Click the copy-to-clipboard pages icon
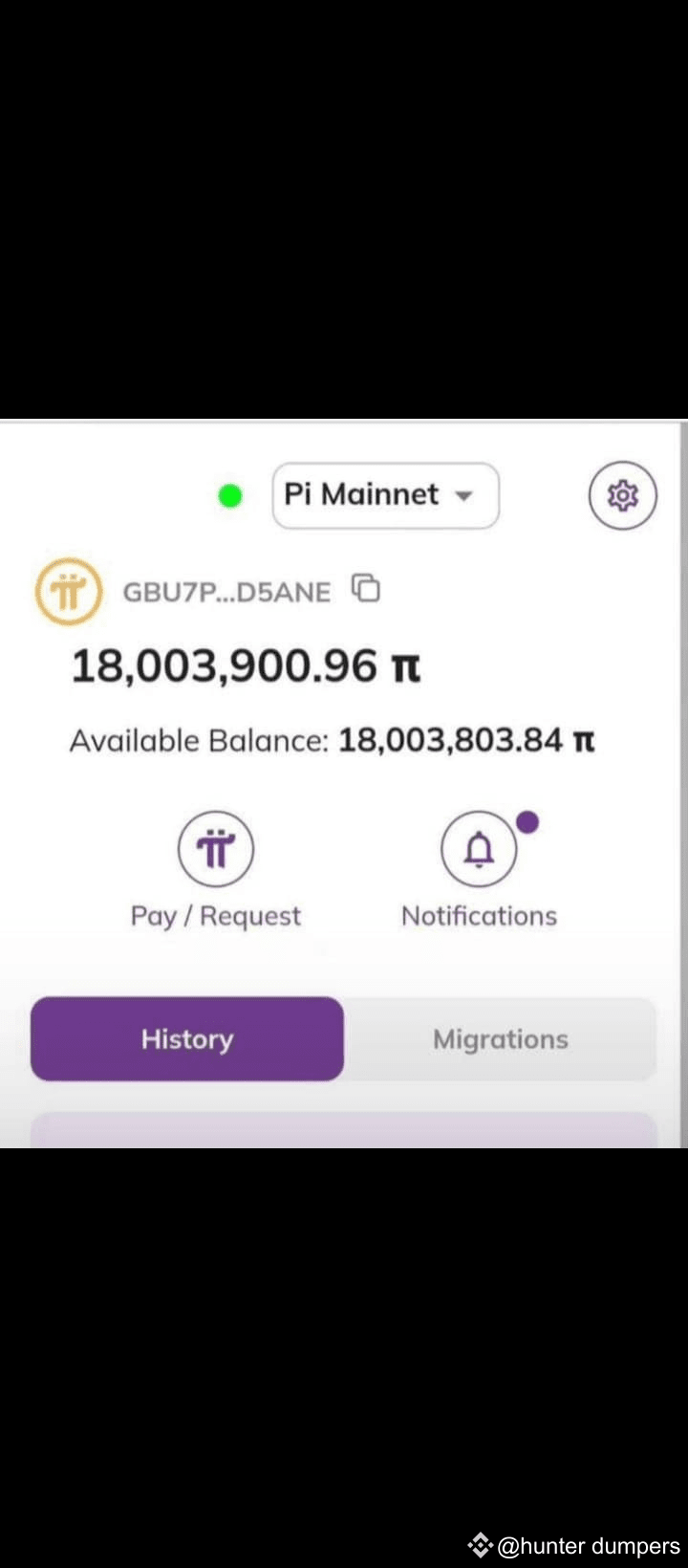This screenshot has width=688, height=1568. 366,588
